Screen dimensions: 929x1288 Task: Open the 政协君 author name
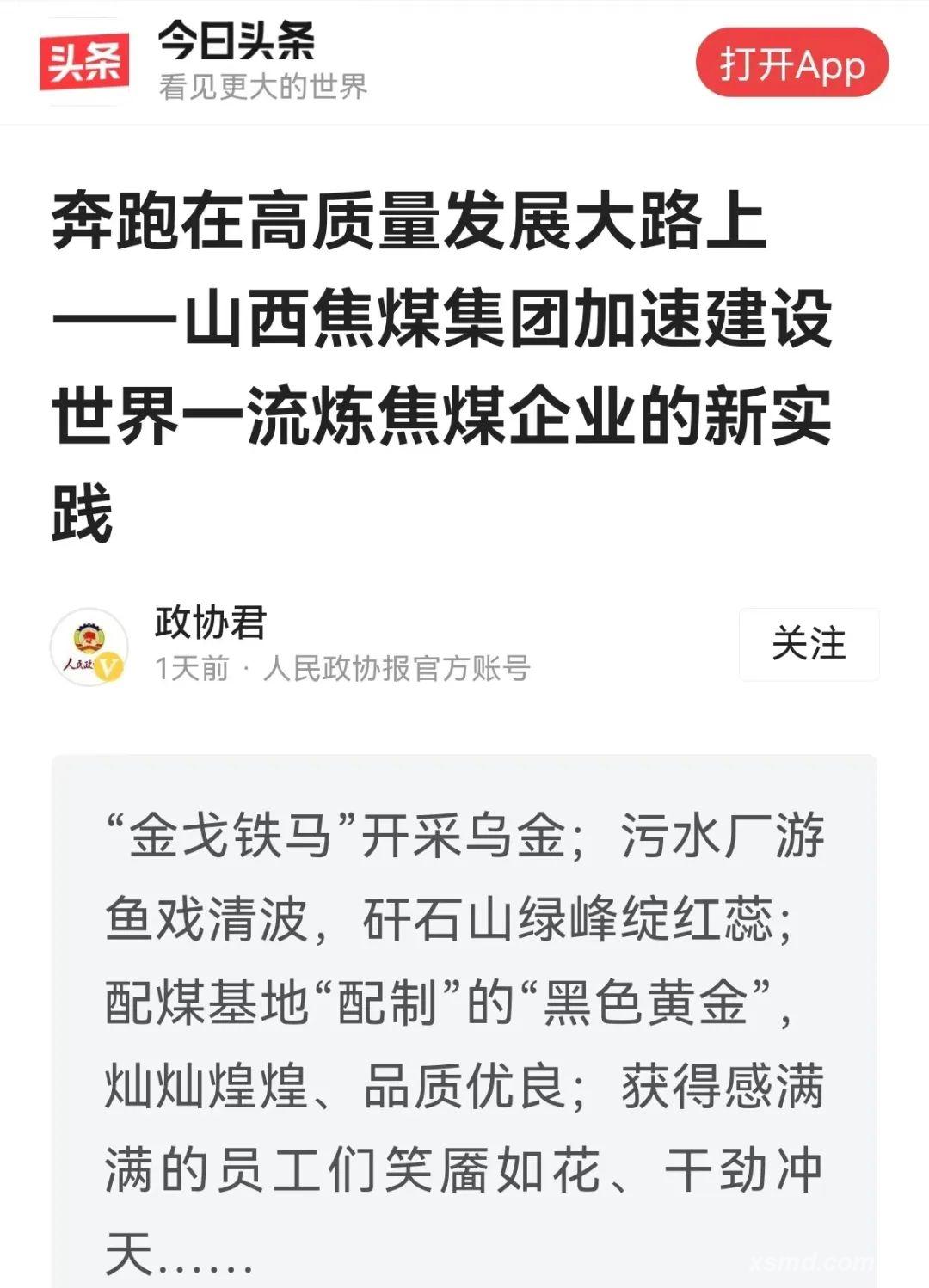point(211,623)
